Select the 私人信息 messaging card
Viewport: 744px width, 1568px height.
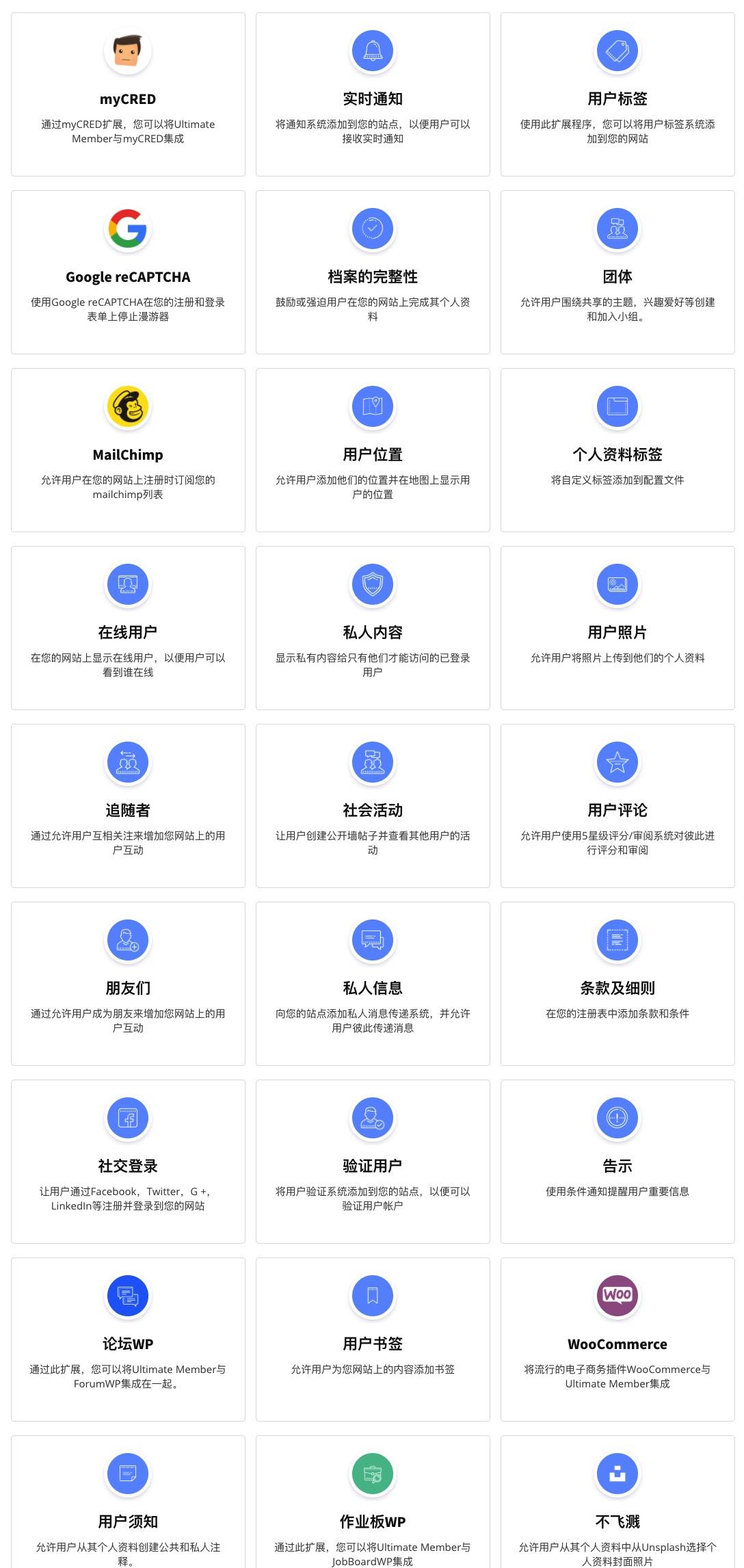pos(373,989)
